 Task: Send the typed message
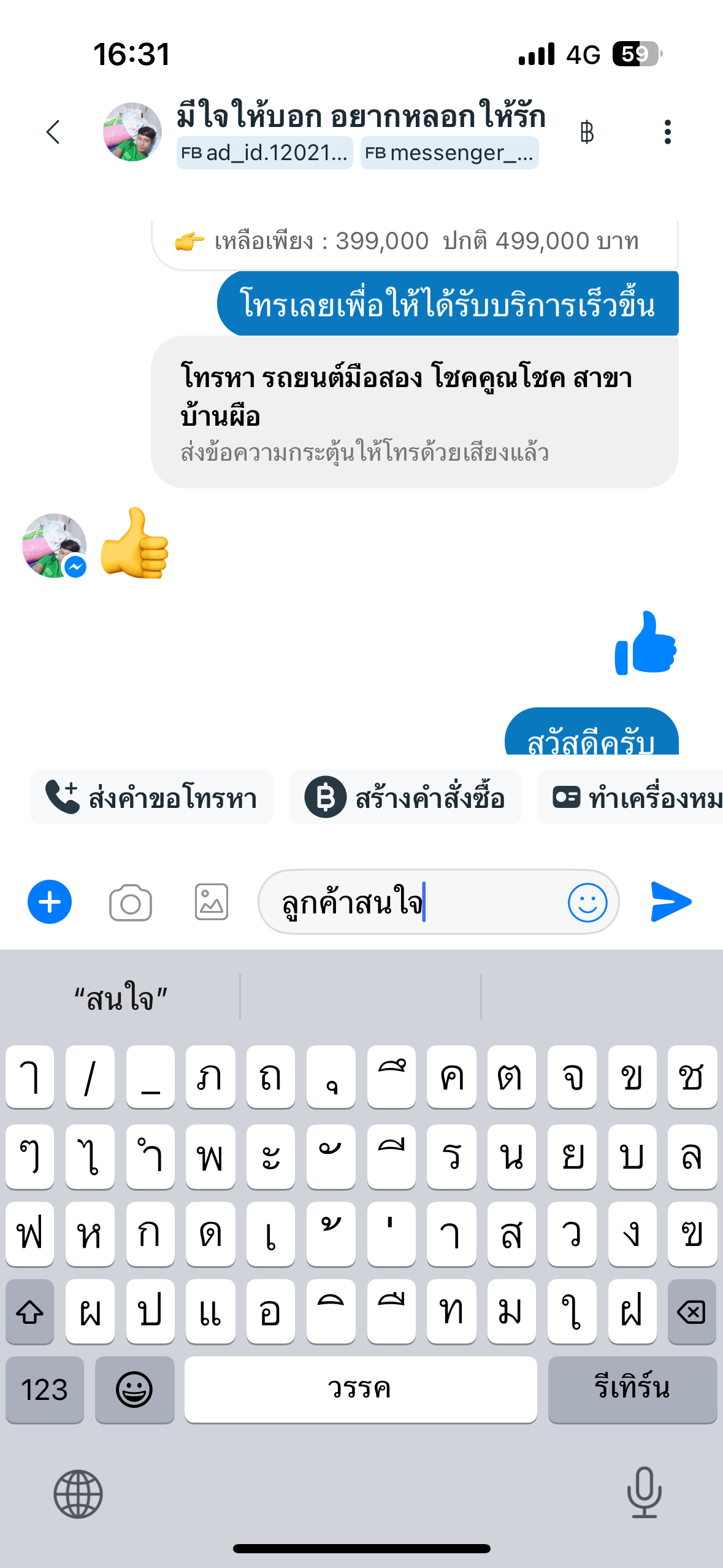pyautogui.click(x=671, y=902)
